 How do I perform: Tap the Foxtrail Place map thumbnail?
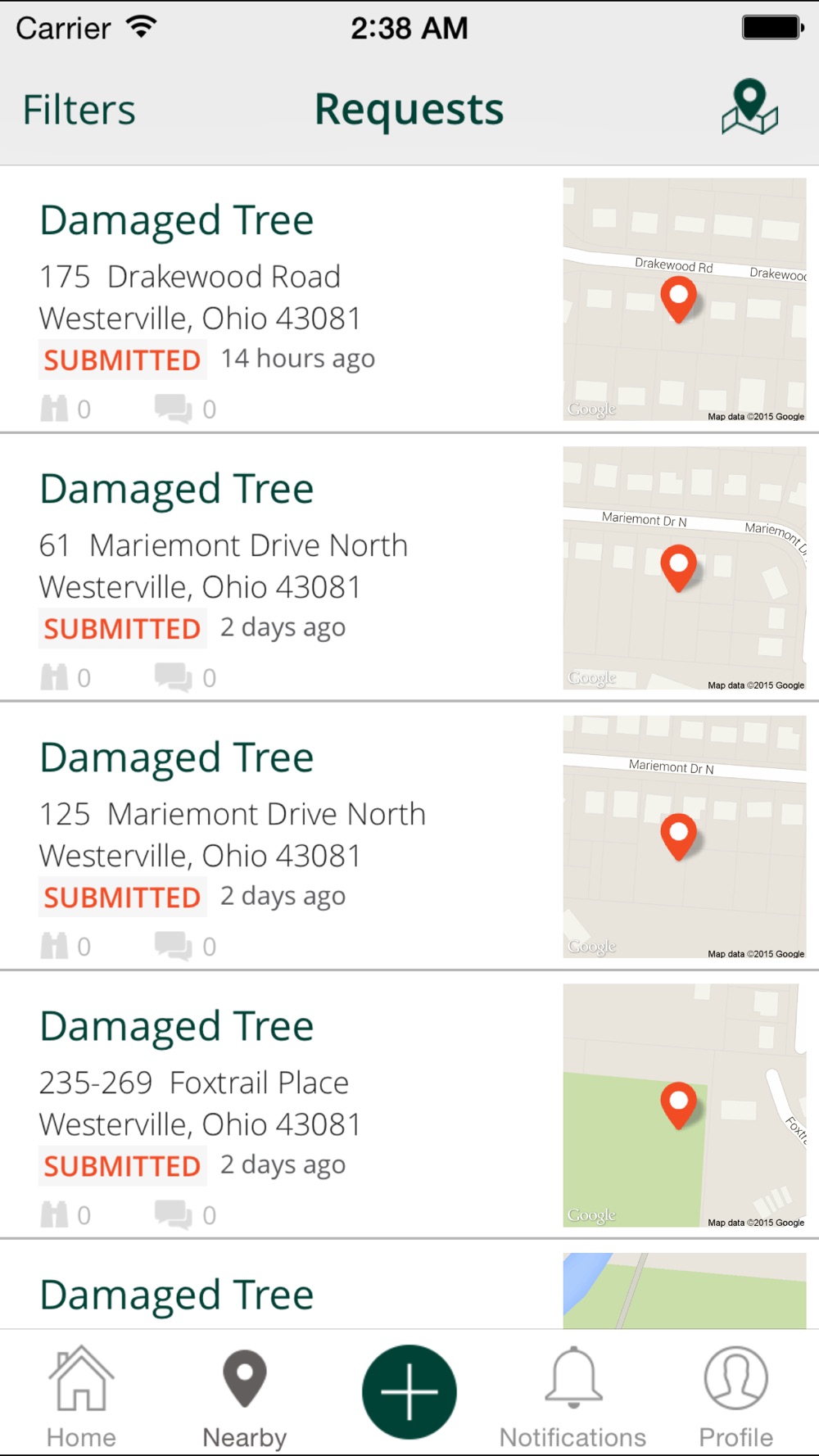(685, 1106)
